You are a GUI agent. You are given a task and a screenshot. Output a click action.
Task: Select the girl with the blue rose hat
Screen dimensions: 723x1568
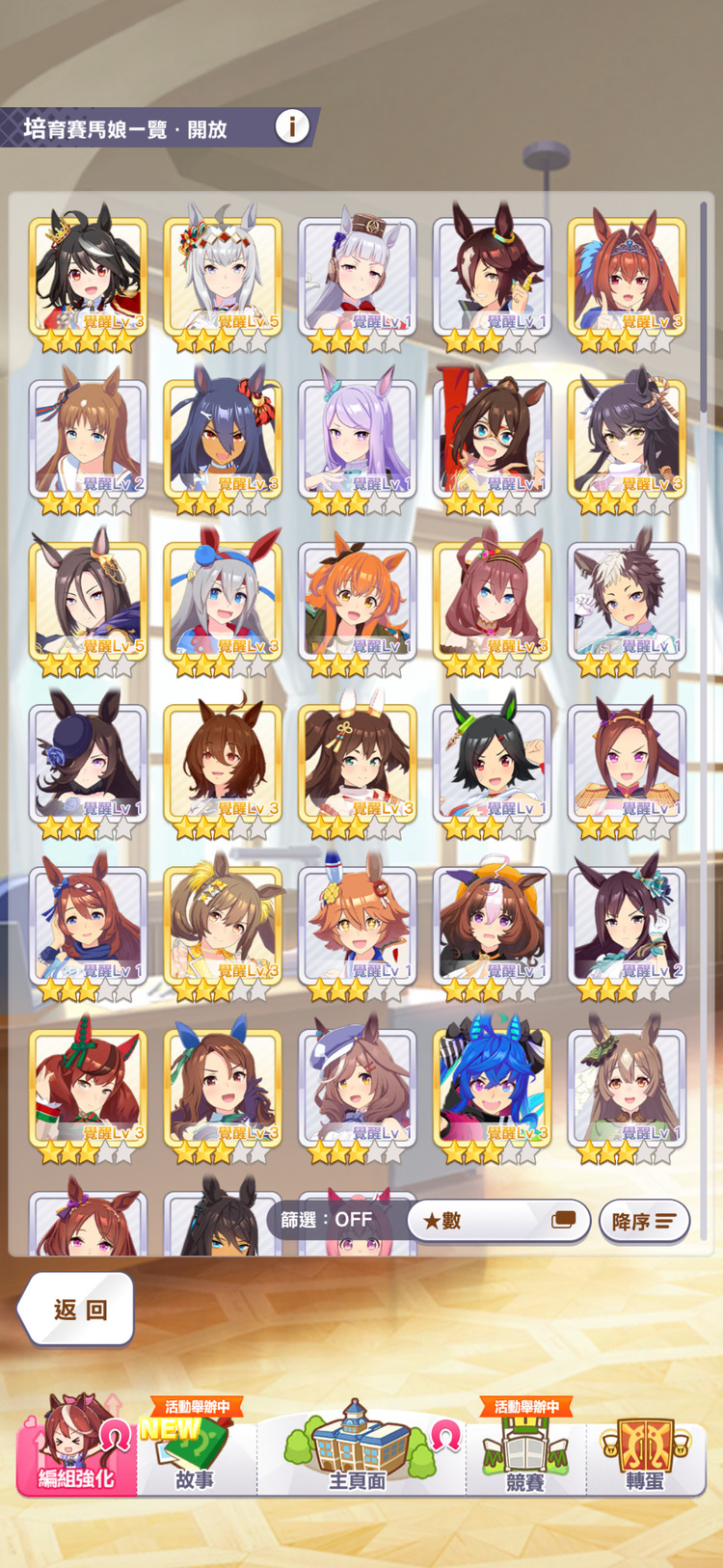[x=88, y=764]
